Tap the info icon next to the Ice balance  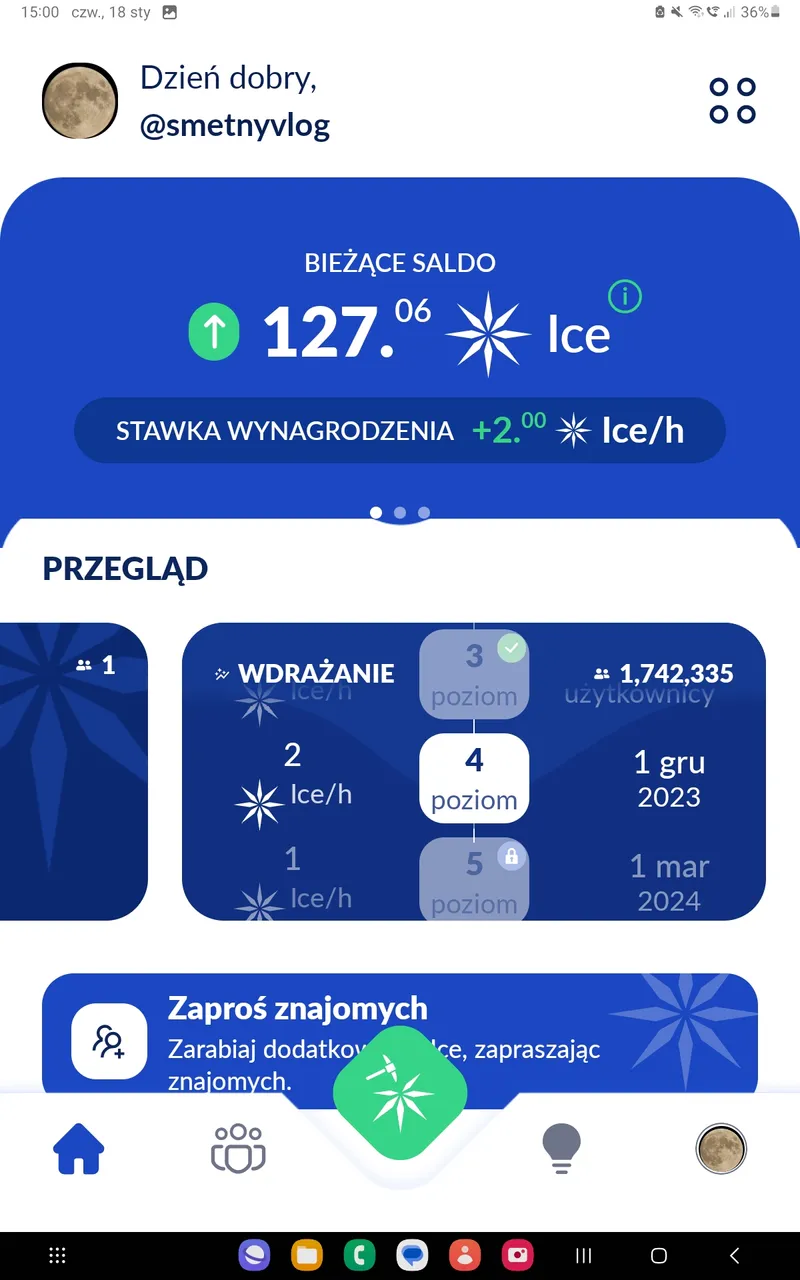(624, 296)
